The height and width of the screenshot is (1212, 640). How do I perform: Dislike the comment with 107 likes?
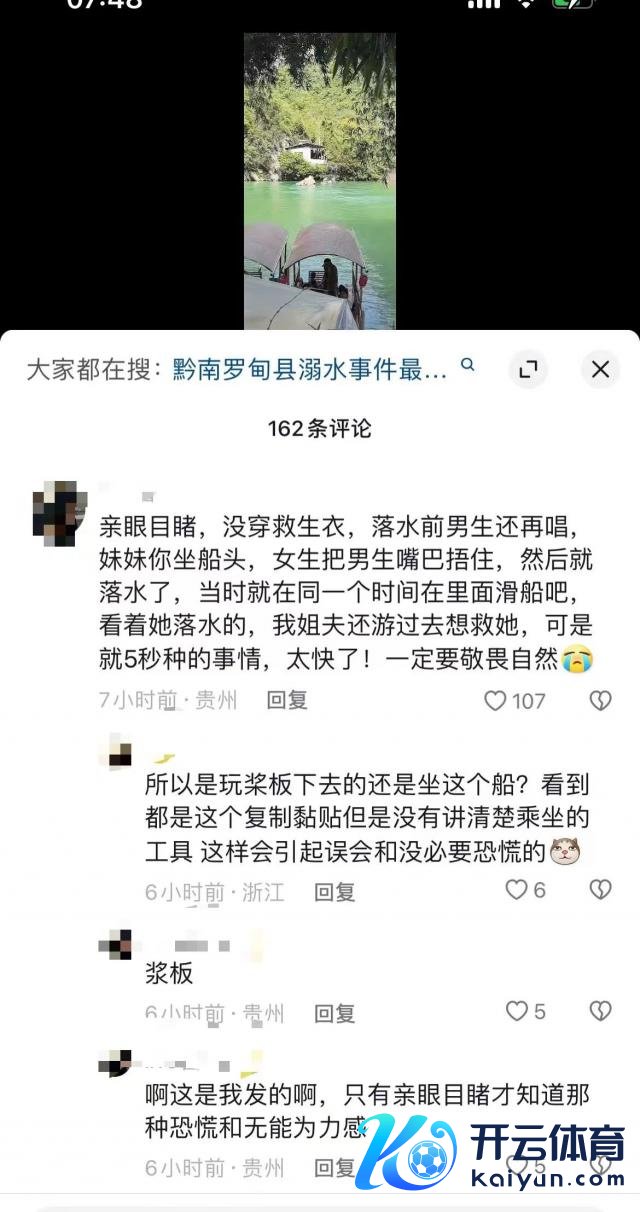[x=600, y=701]
